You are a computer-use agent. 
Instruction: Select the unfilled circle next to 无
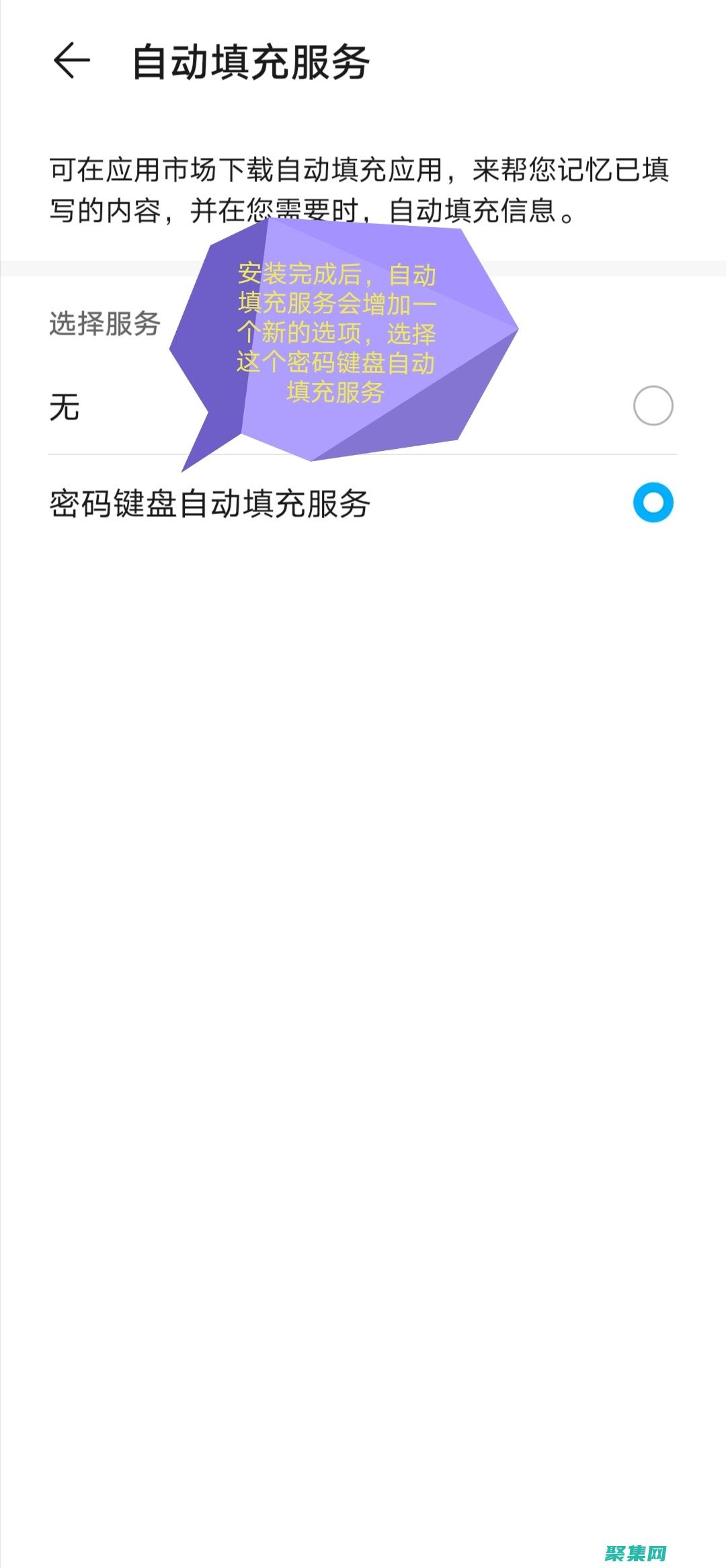(652, 404)
